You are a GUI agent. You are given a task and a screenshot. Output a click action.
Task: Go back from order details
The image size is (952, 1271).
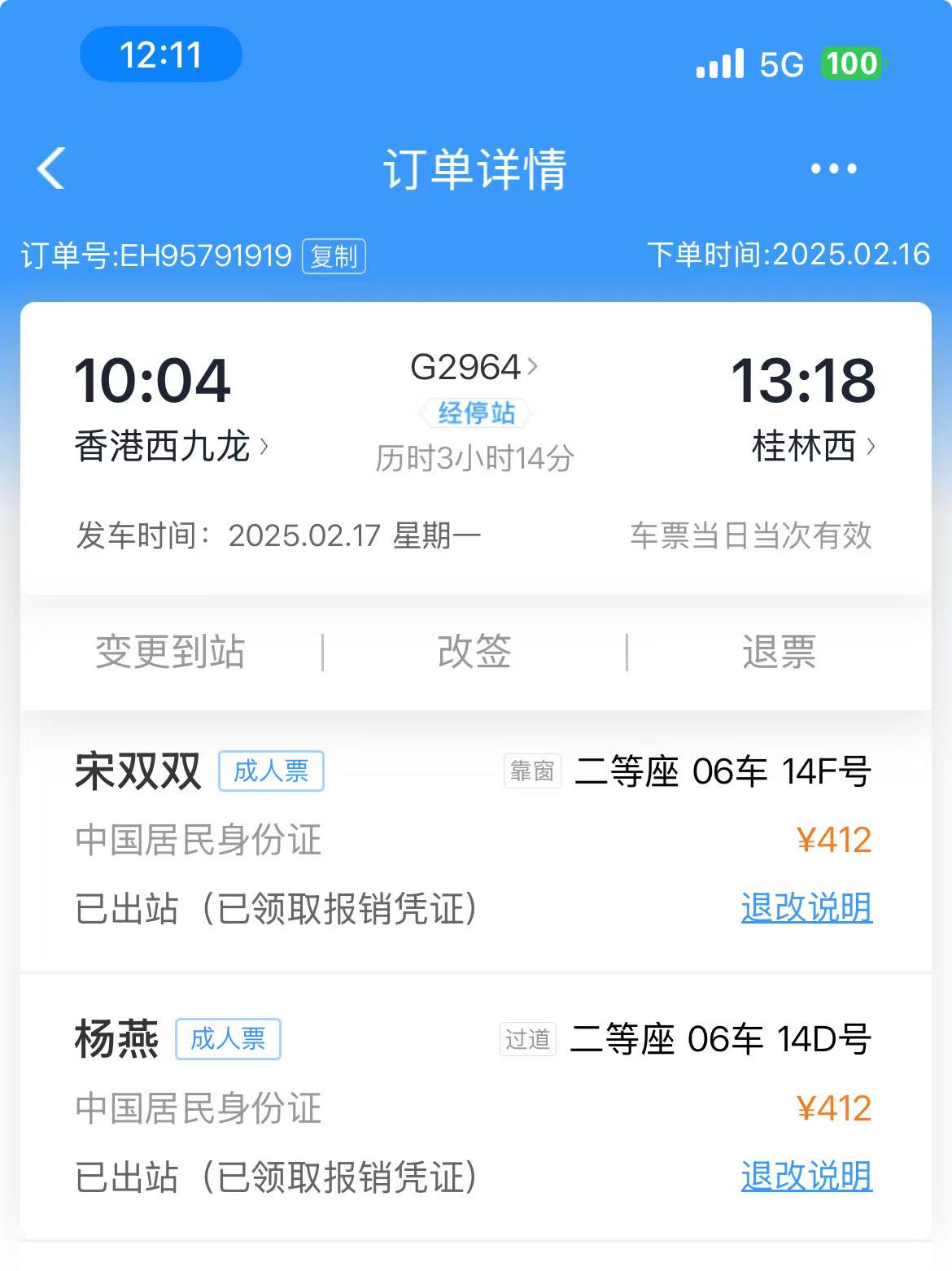coord(51,168)
